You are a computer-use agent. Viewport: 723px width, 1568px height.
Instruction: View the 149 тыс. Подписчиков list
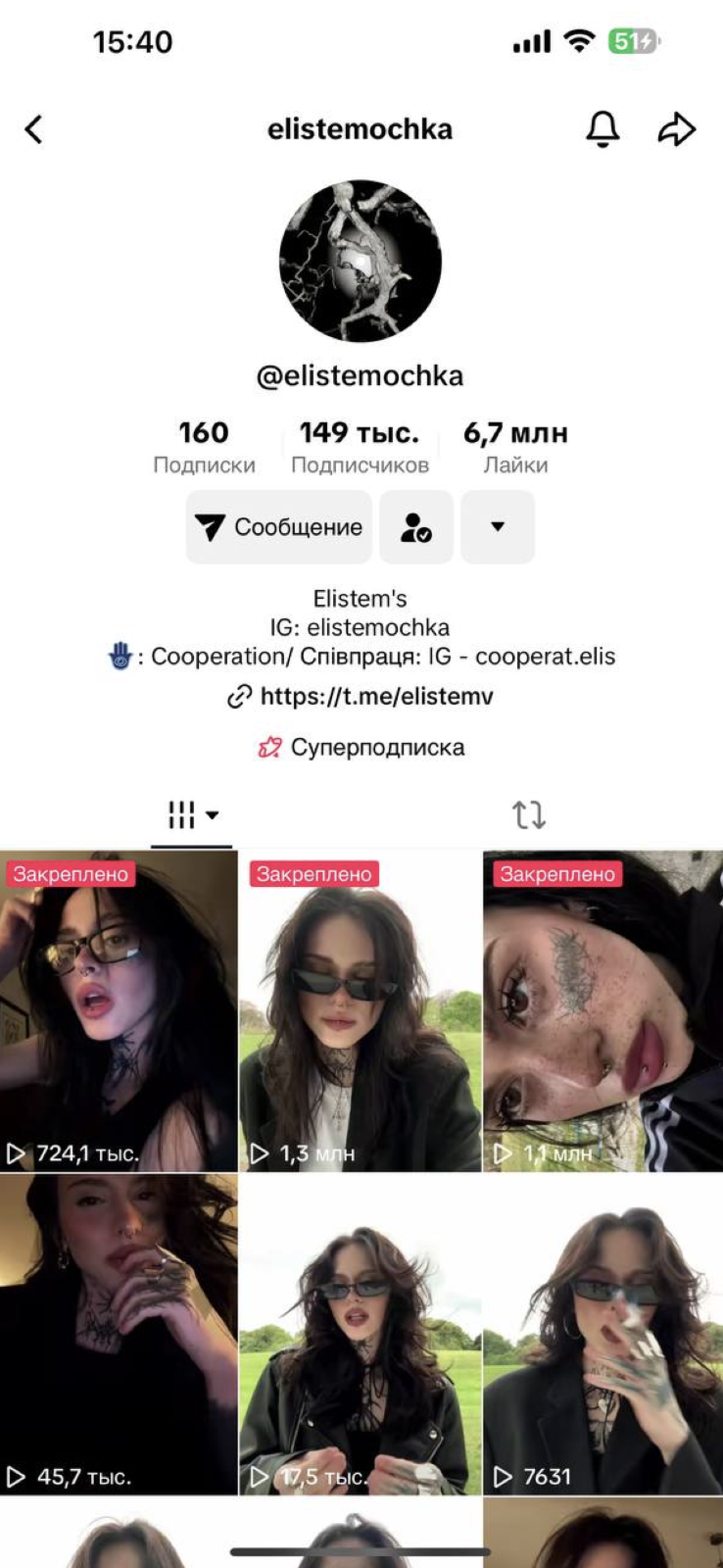tap(360, 447)
